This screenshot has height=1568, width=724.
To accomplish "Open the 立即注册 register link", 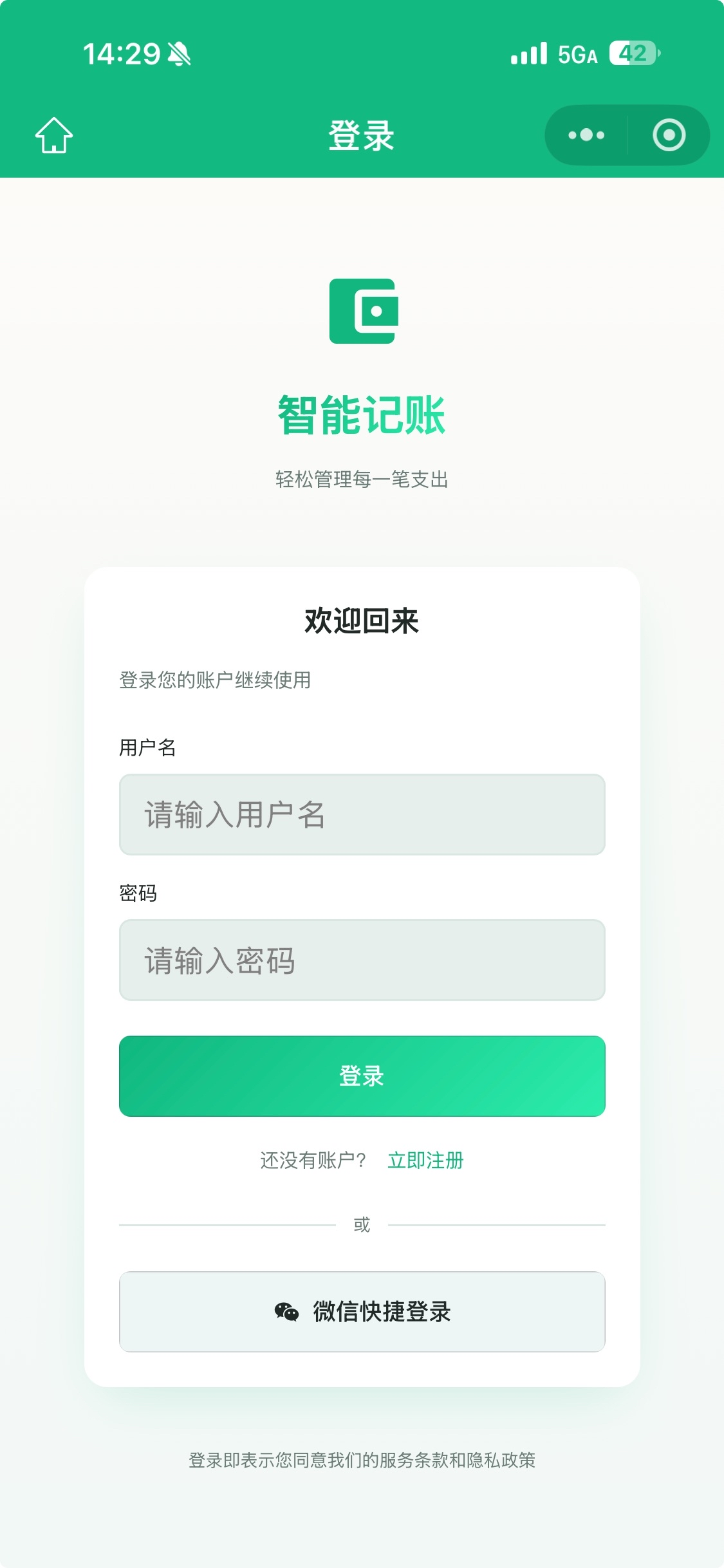I will click(x=425, y=1160).
